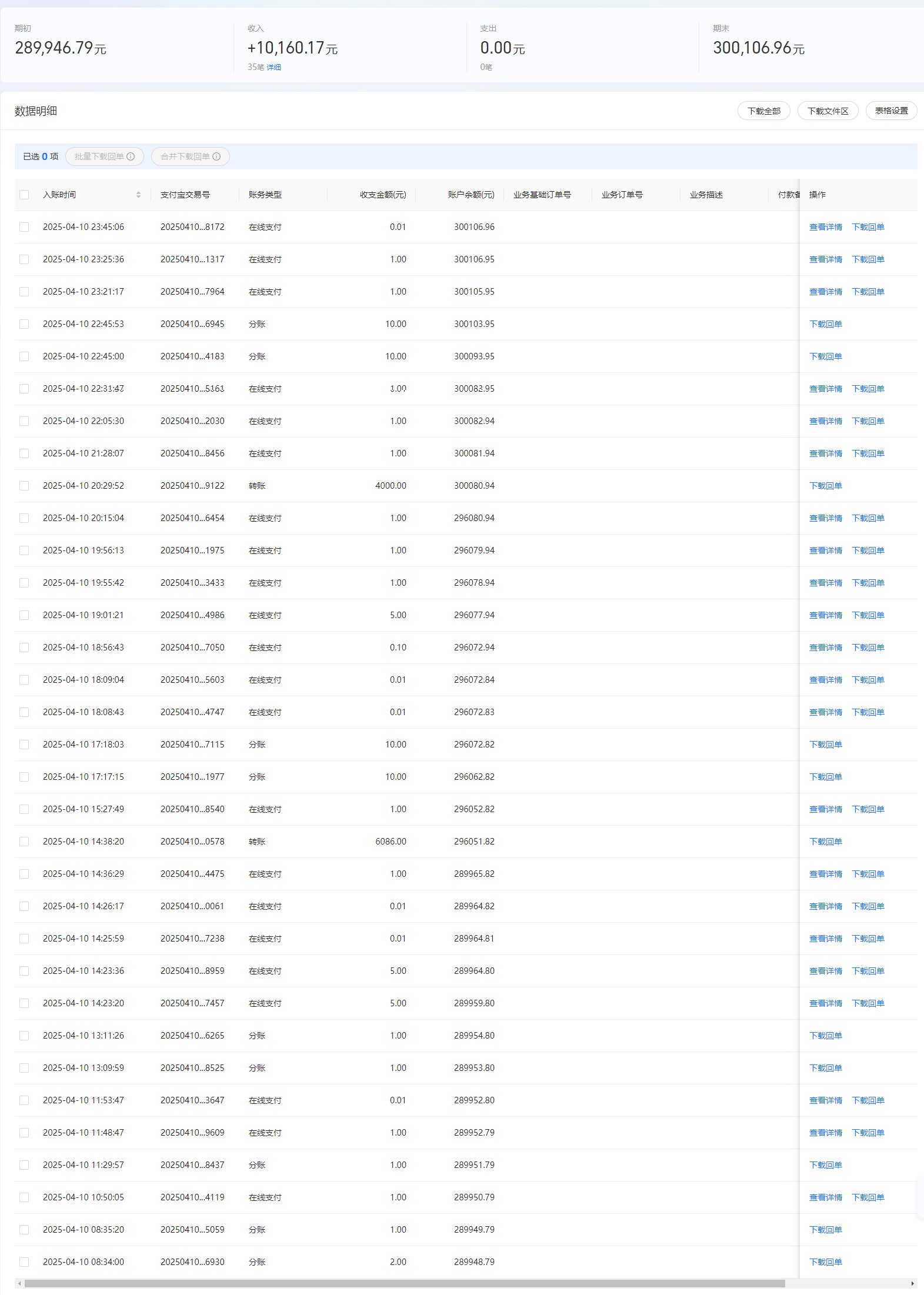View 查看详情 for transaction 20250410...4986
The image size is (924, 1295).
click(x=825, y=615)
